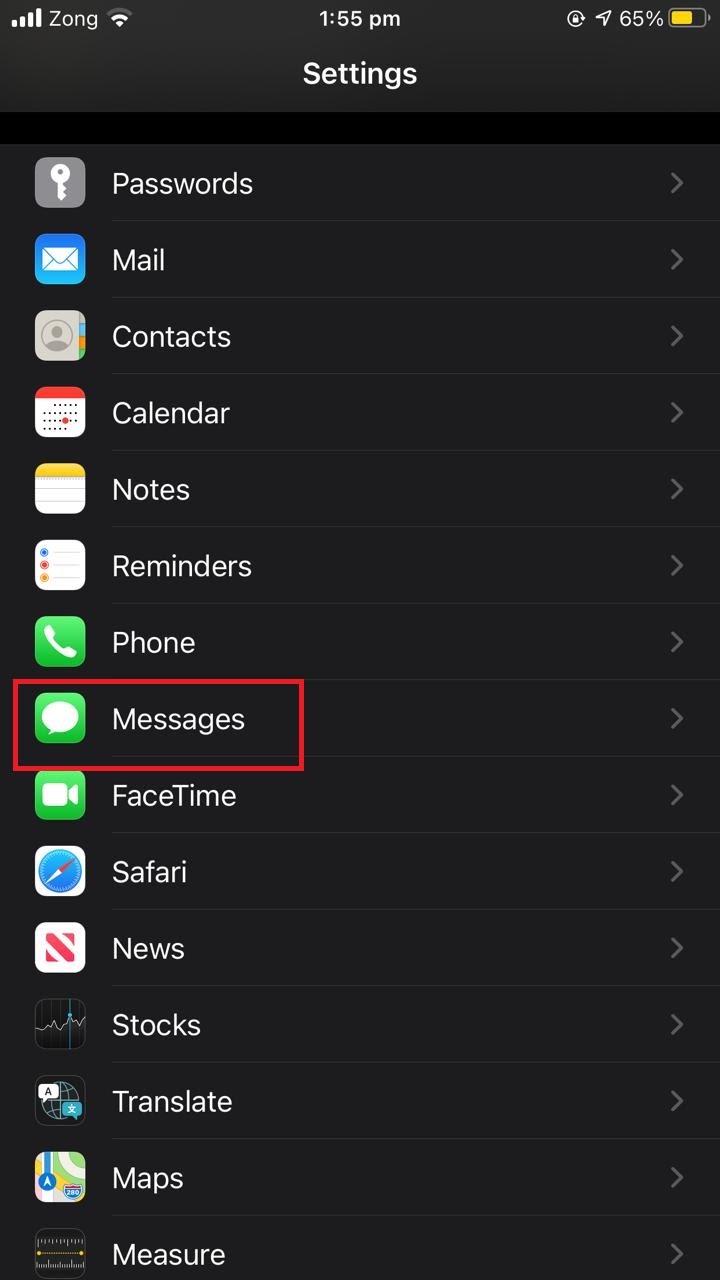
Task: Open Measure settings
Action: coord(360,1248)
